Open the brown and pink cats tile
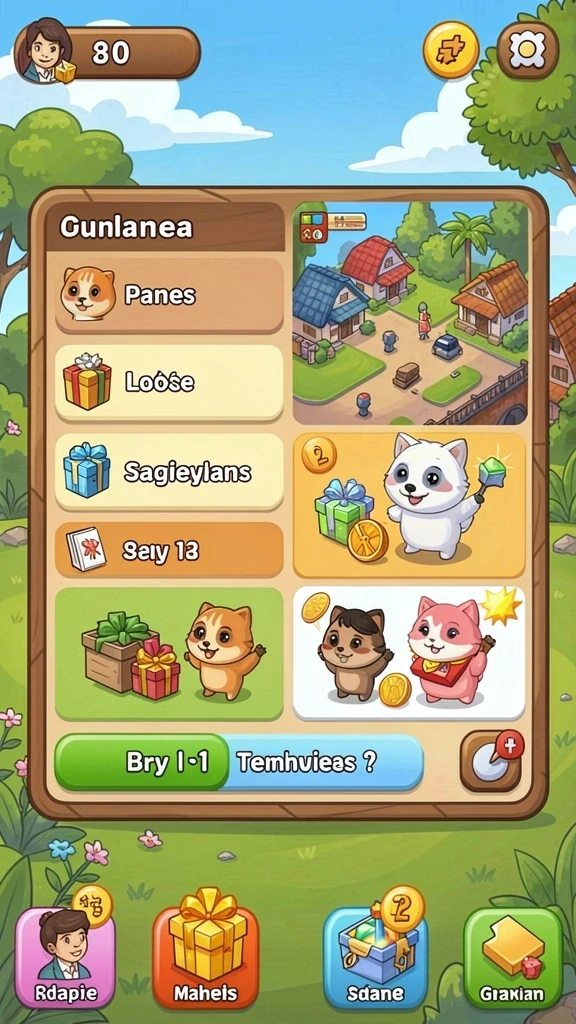The height and width of the screenshot is (1024, 576). (x=409, y=653)
